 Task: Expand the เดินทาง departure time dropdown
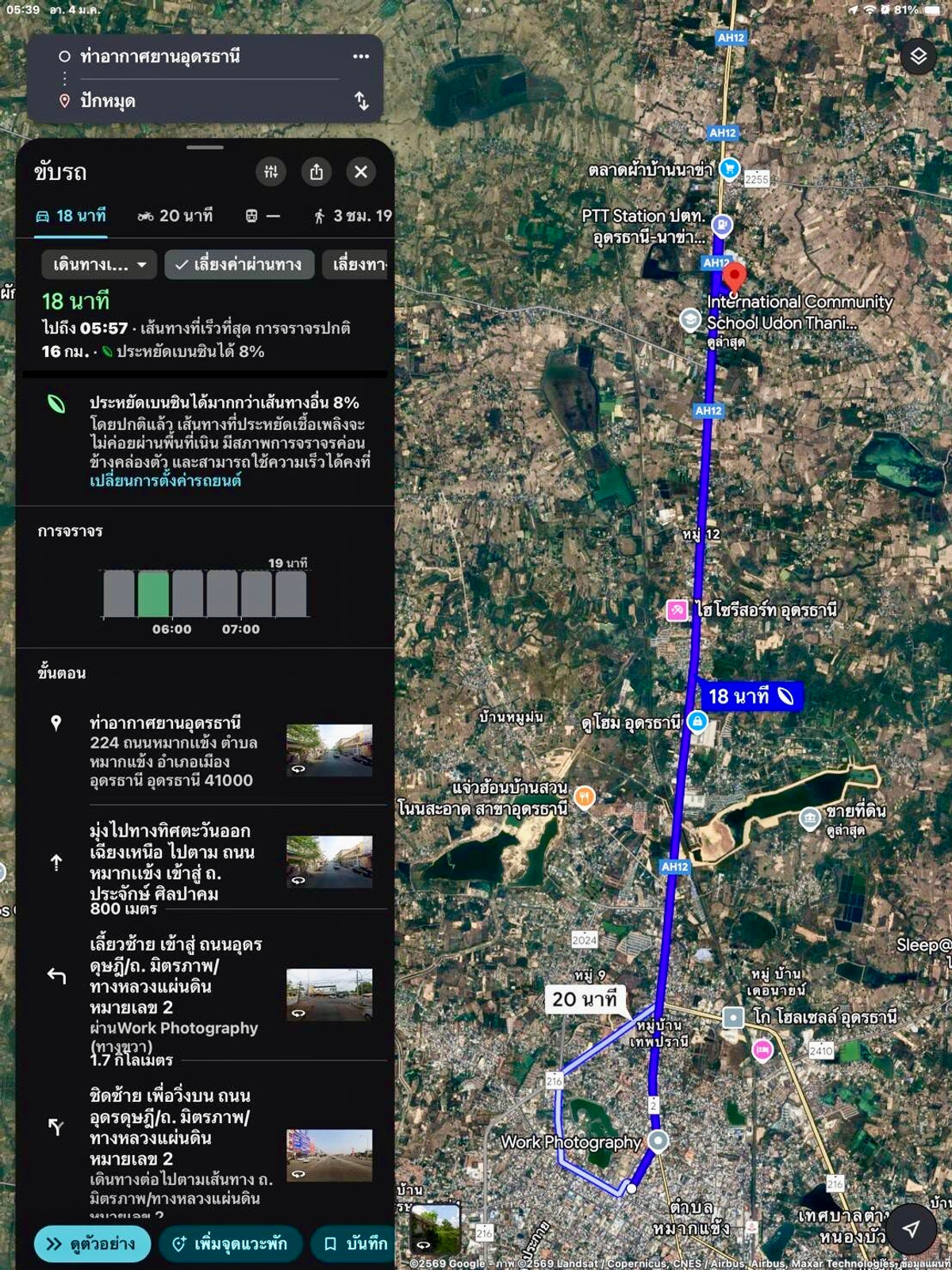tap(100, 264)
